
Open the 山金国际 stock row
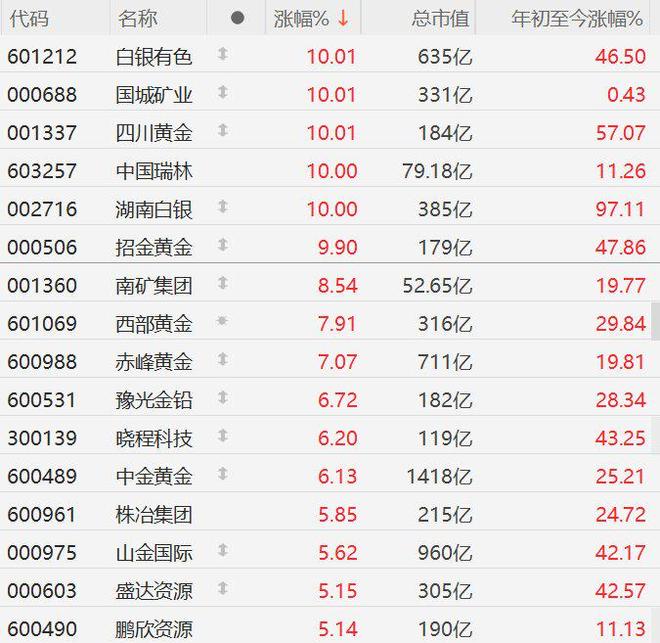(154, 553)
